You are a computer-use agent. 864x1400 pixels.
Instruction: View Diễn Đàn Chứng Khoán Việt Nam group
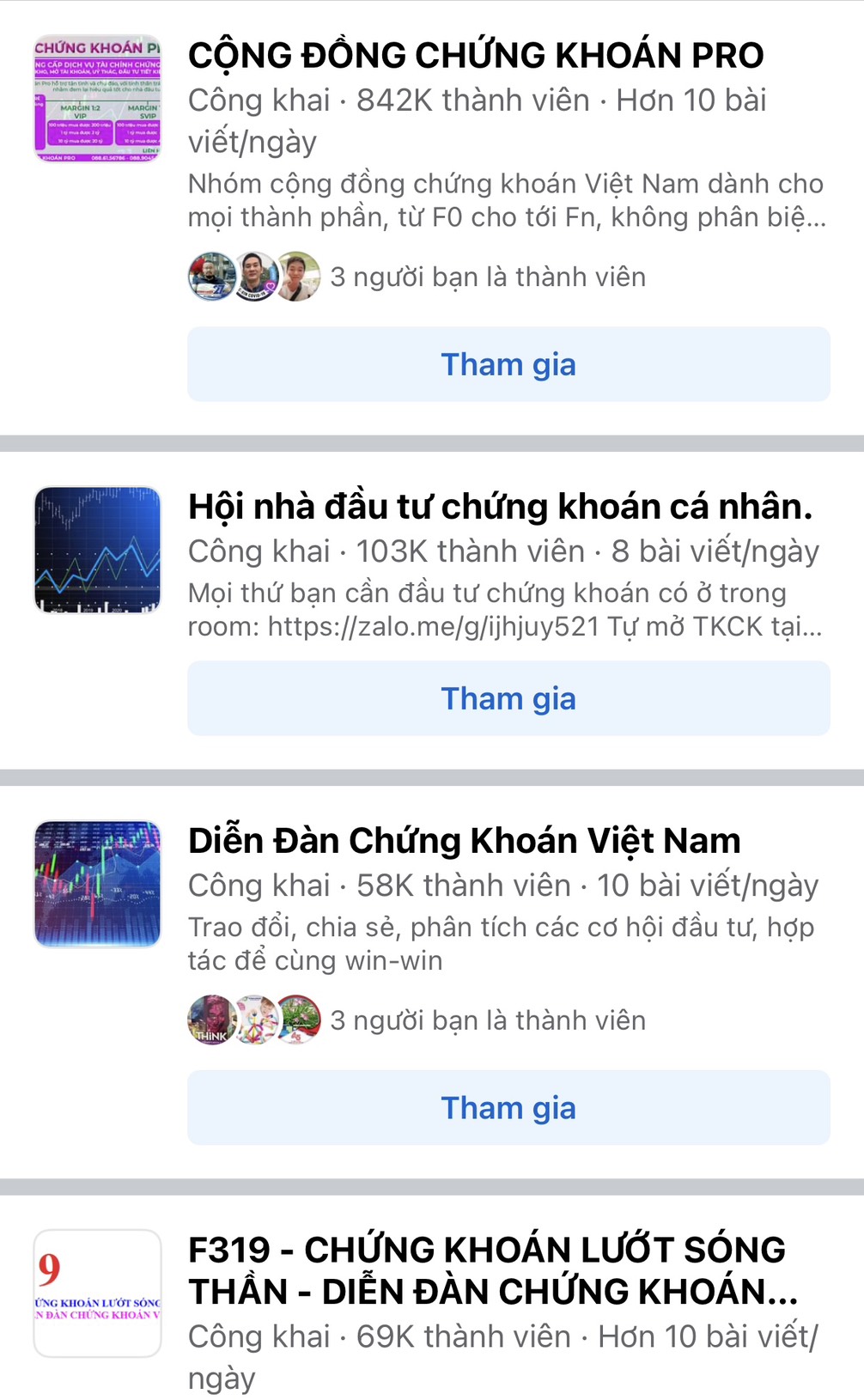tap(464, 841)
